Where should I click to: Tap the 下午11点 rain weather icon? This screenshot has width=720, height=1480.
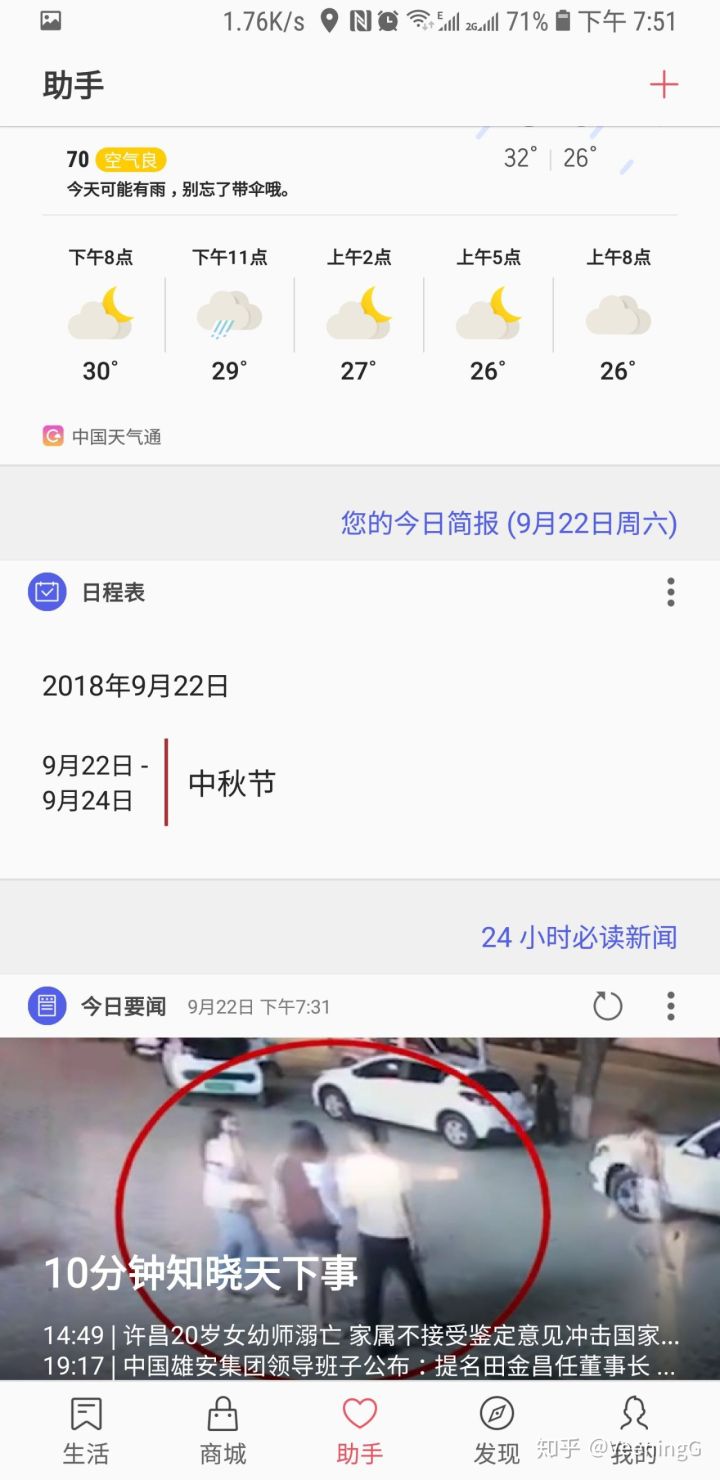coord(229,310)
